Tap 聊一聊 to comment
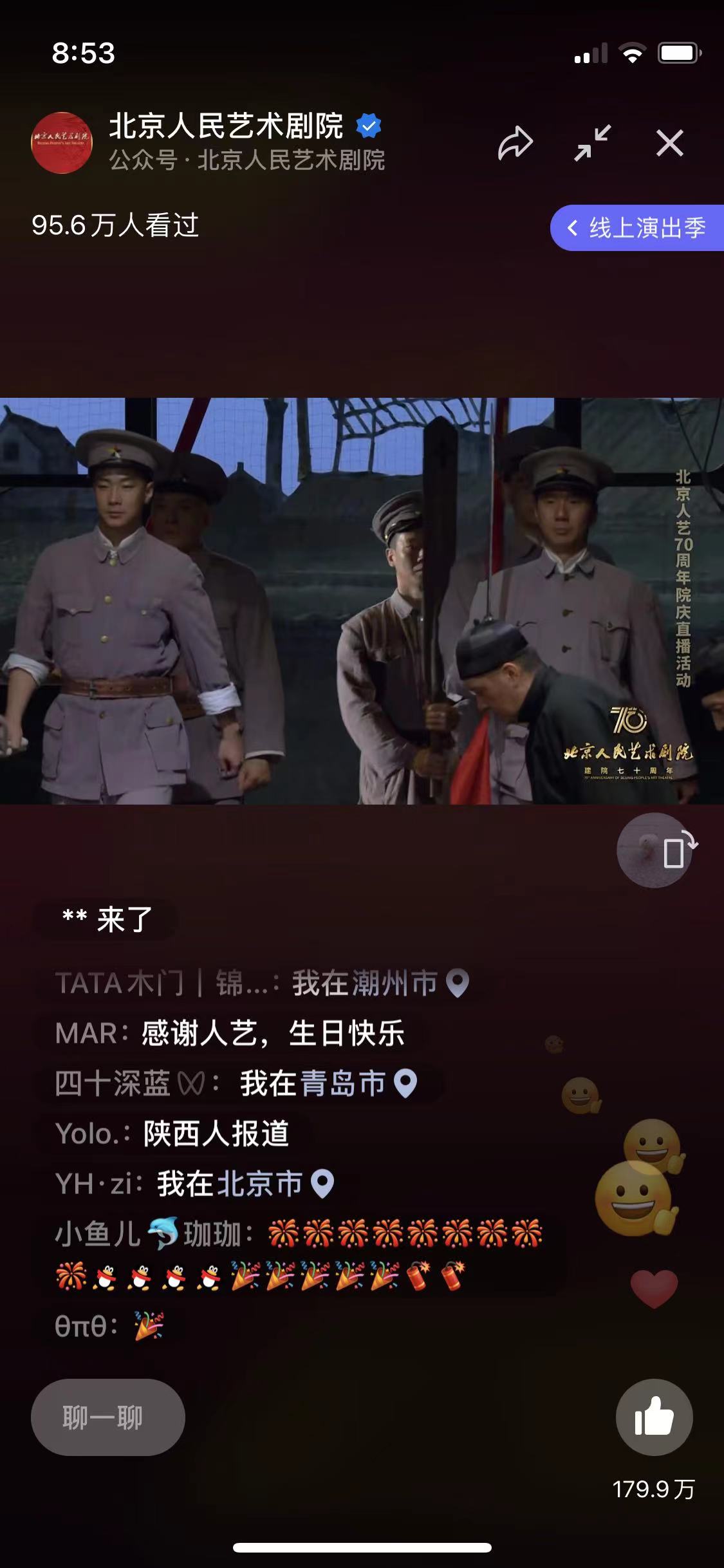This screenshot has width=724, height=1568. pos(107,1417)
